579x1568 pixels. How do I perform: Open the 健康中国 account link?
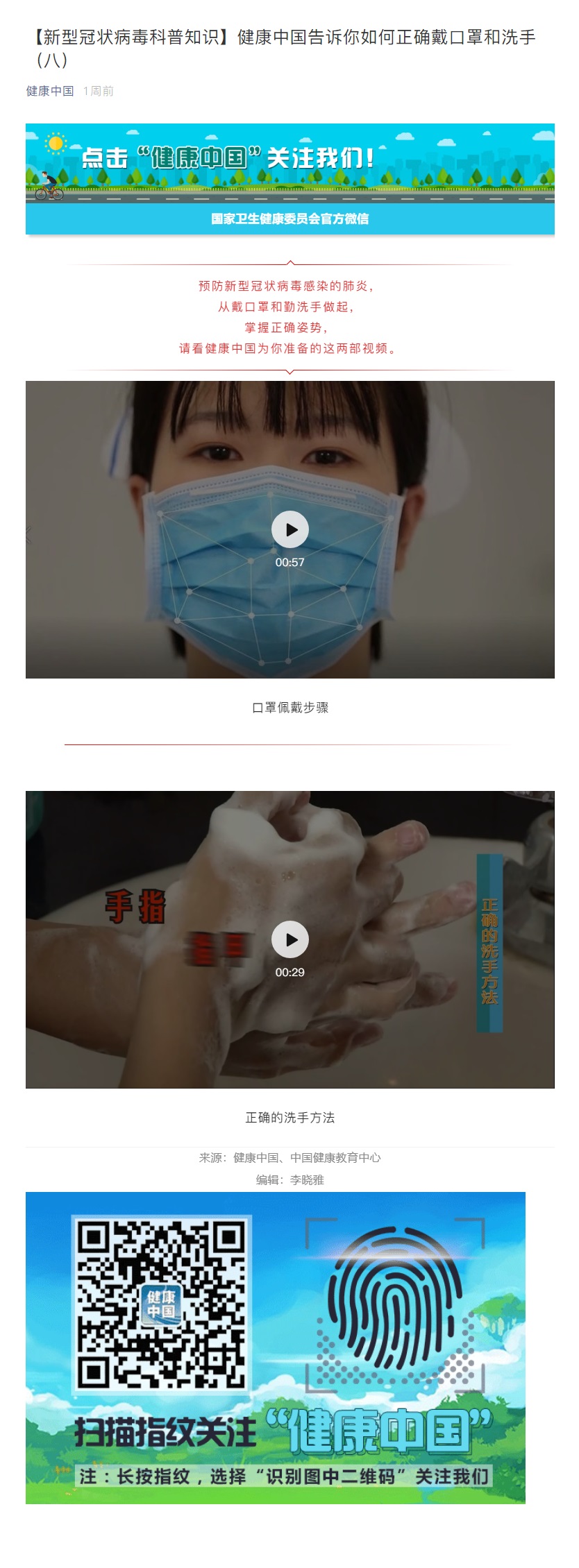point(50,91)
